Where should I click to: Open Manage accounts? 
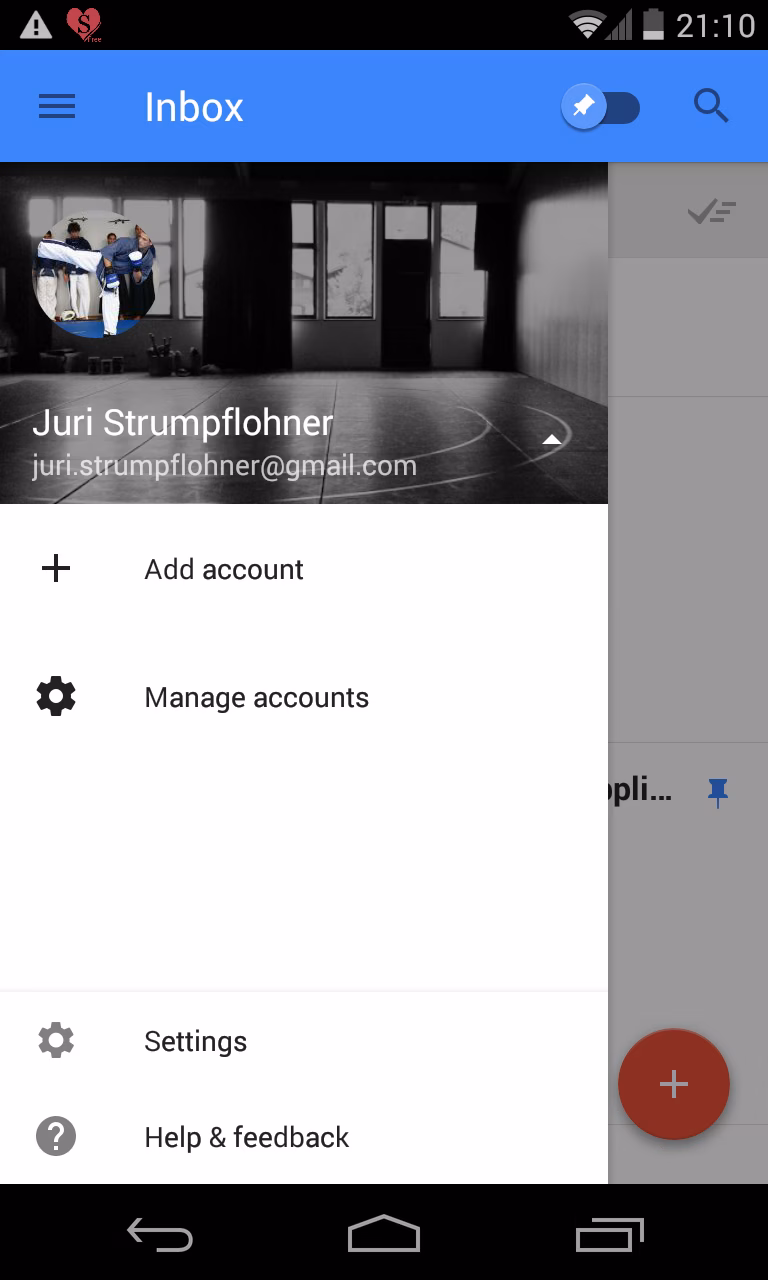coord(256,697)
